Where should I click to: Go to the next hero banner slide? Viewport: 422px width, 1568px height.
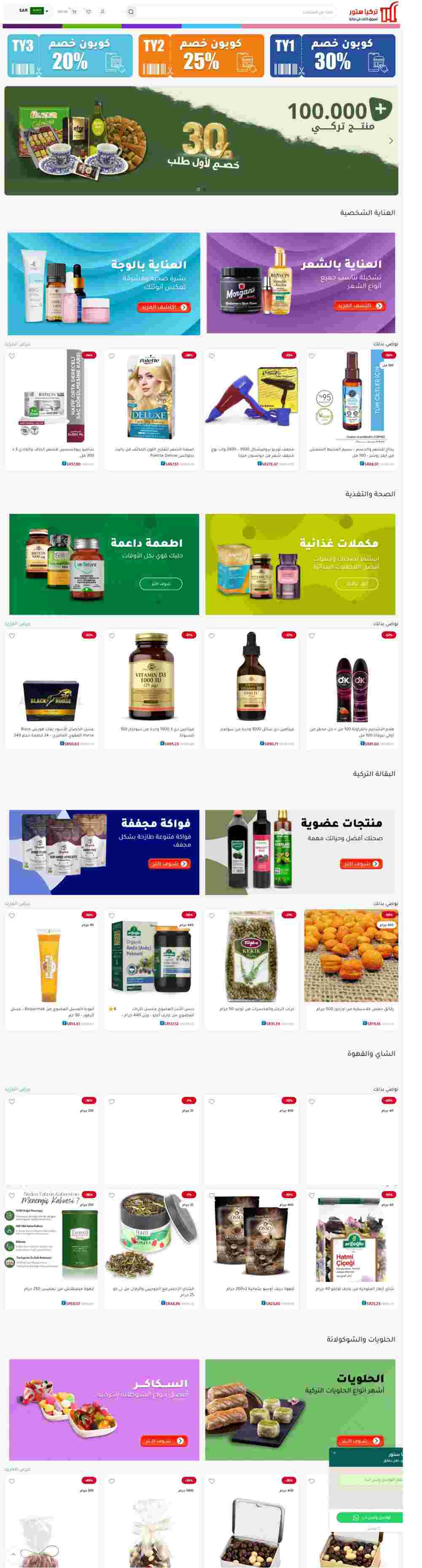(x=390, y=140)
